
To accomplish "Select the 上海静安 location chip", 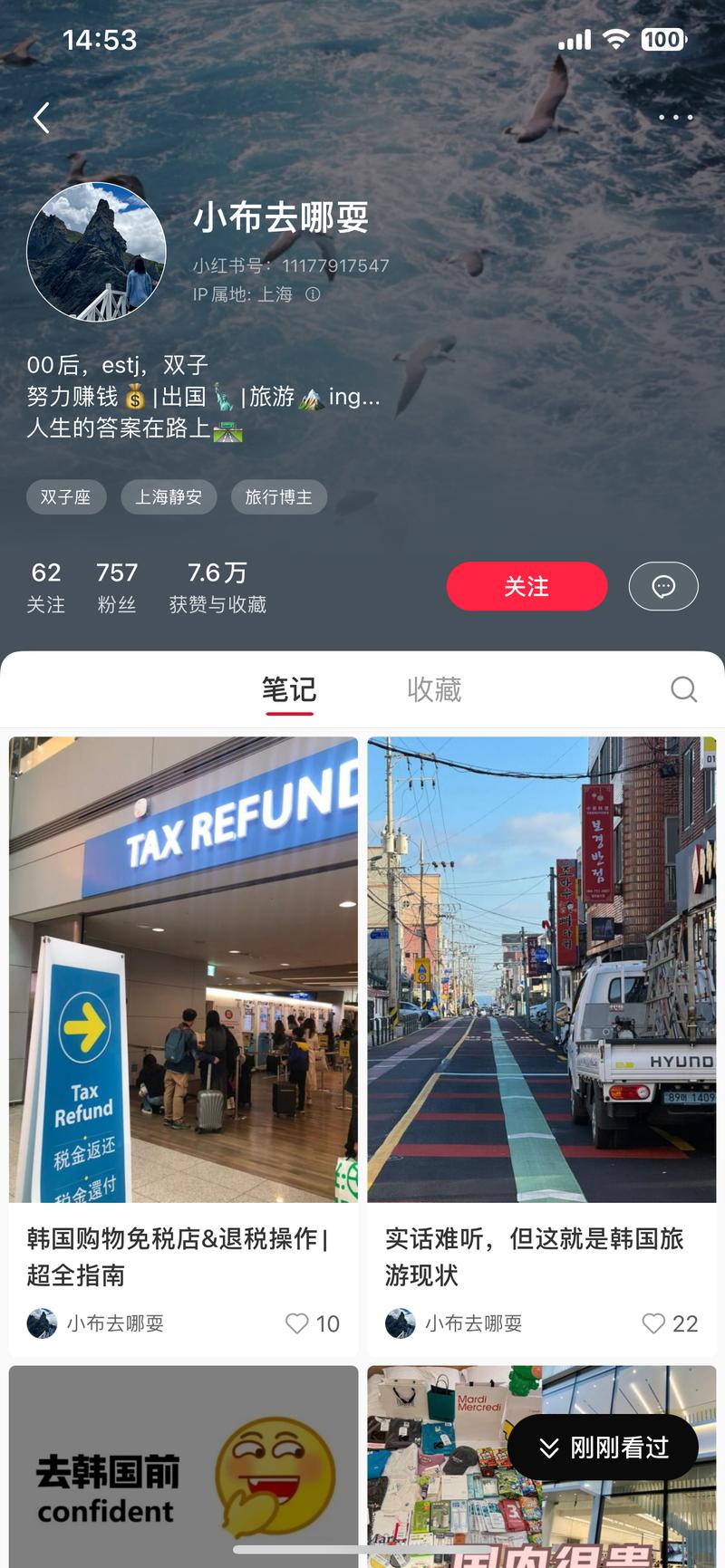I will click(169, 497).
